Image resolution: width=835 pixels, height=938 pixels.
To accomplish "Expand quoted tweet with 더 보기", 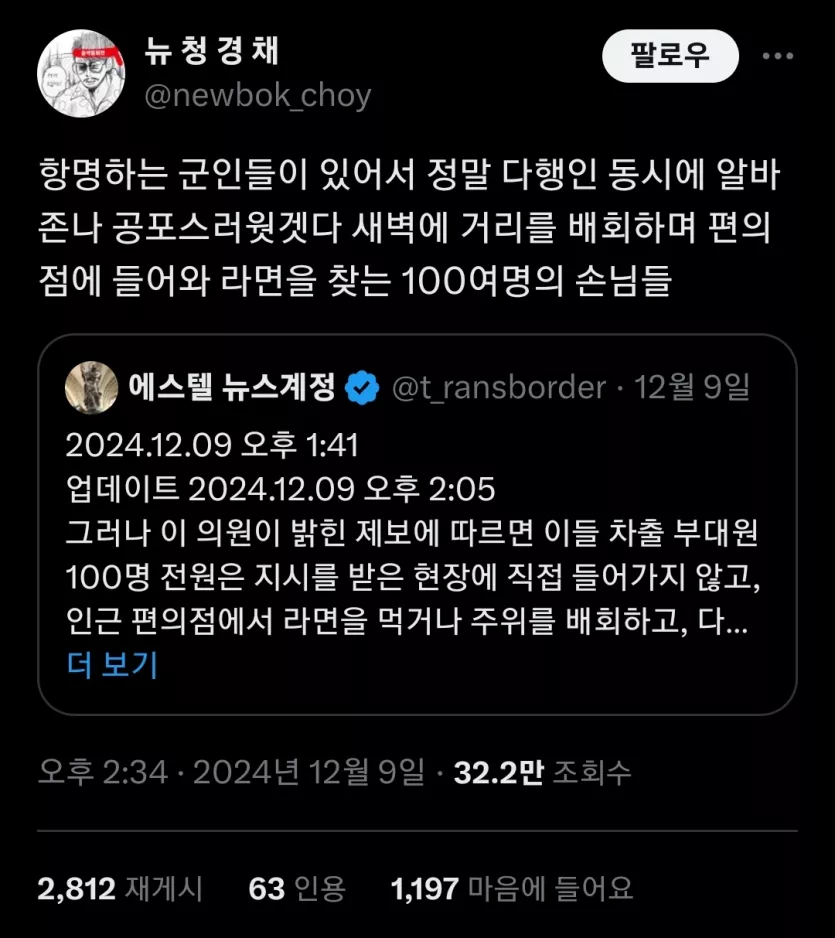I will [x=112, y=664].
